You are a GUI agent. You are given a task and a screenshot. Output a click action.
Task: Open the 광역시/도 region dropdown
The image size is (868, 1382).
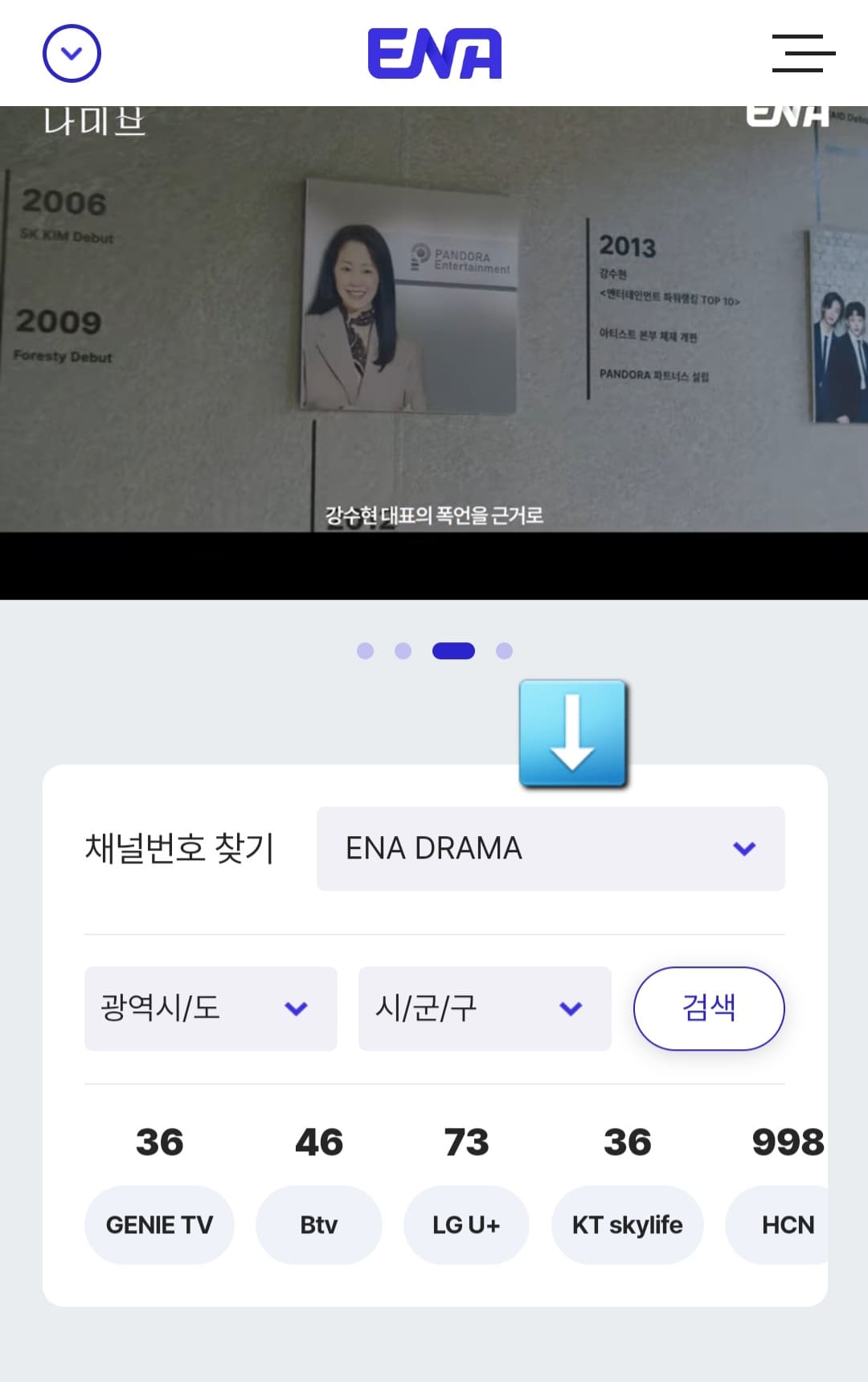[210, 1008]
